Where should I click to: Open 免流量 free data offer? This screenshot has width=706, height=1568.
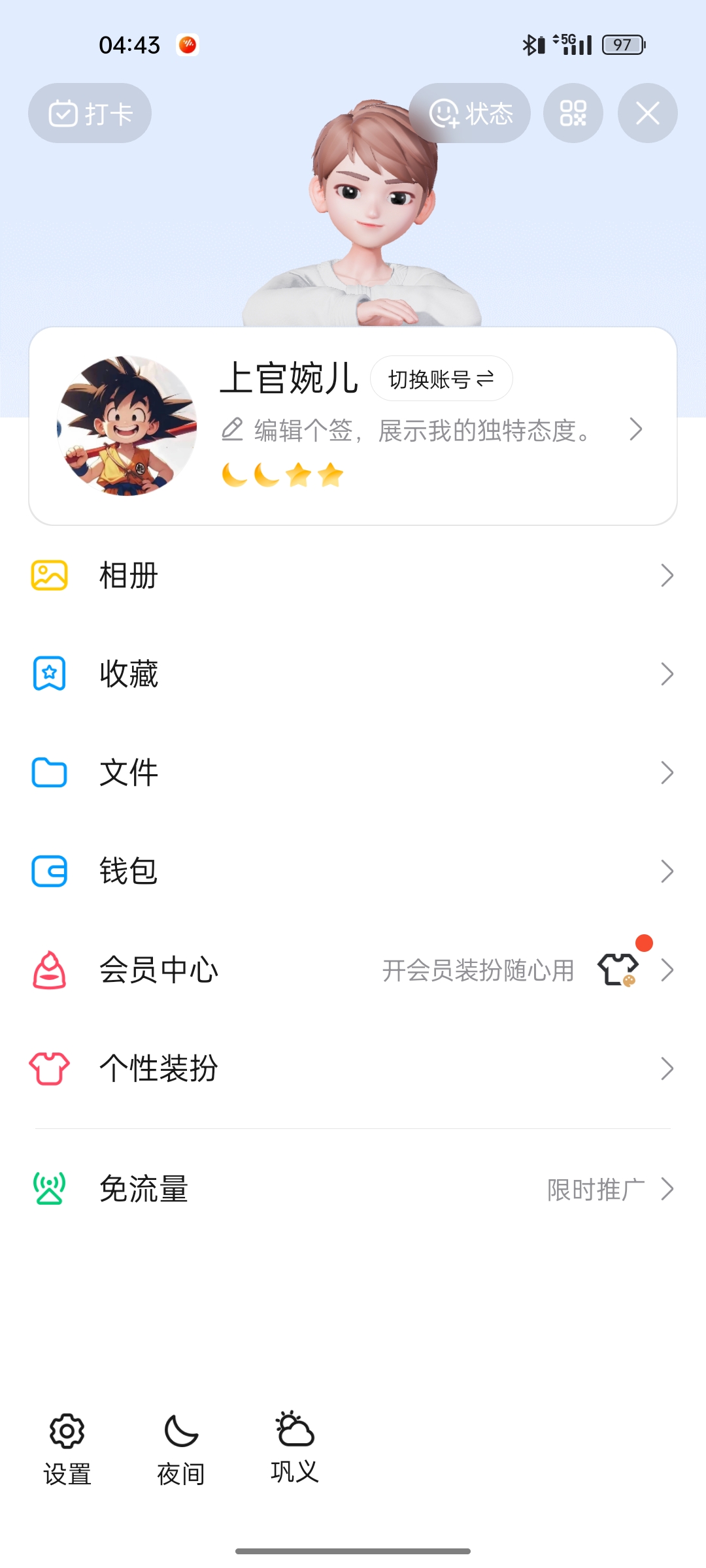353,1189
